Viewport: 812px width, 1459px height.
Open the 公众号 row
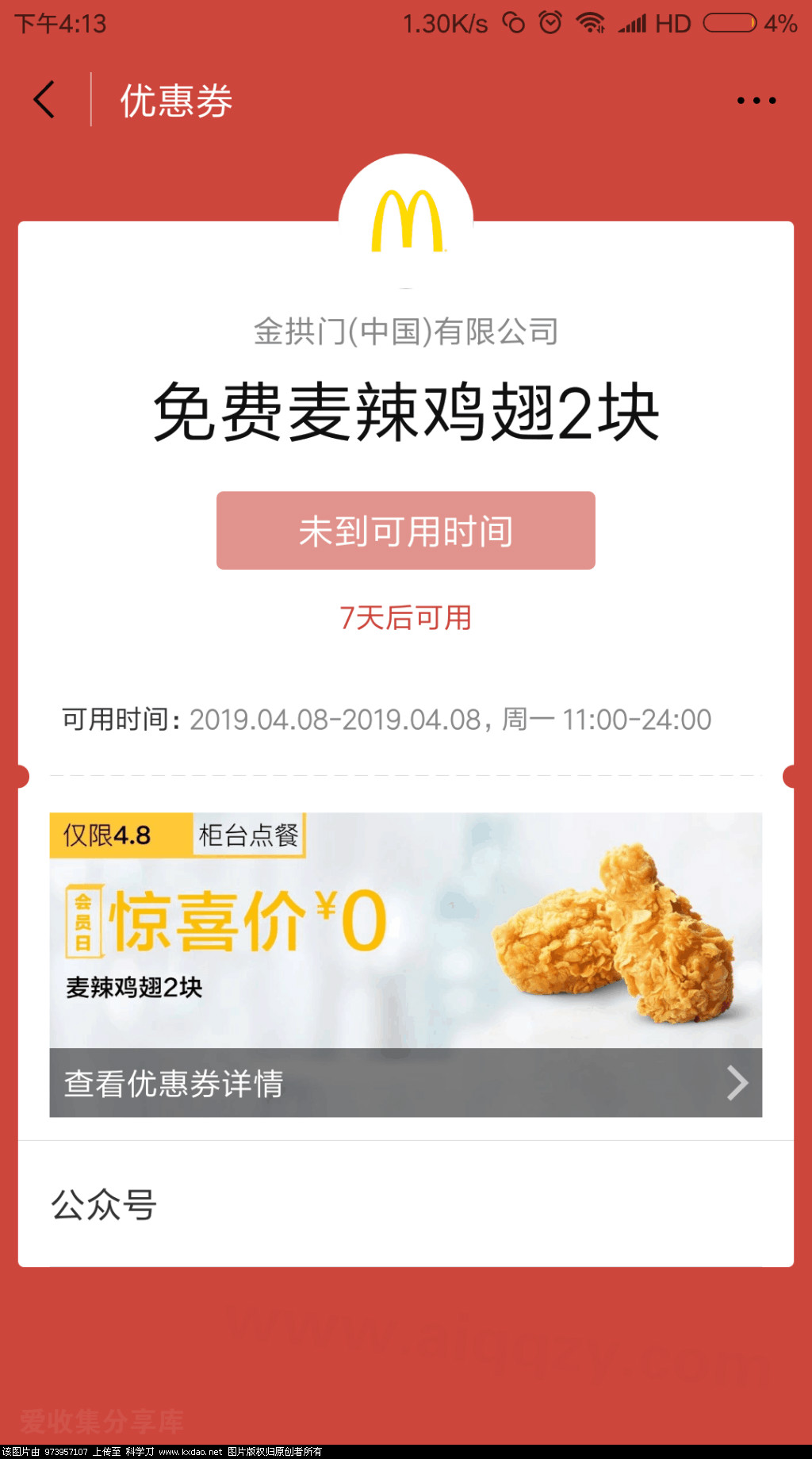click(405, 1204)
